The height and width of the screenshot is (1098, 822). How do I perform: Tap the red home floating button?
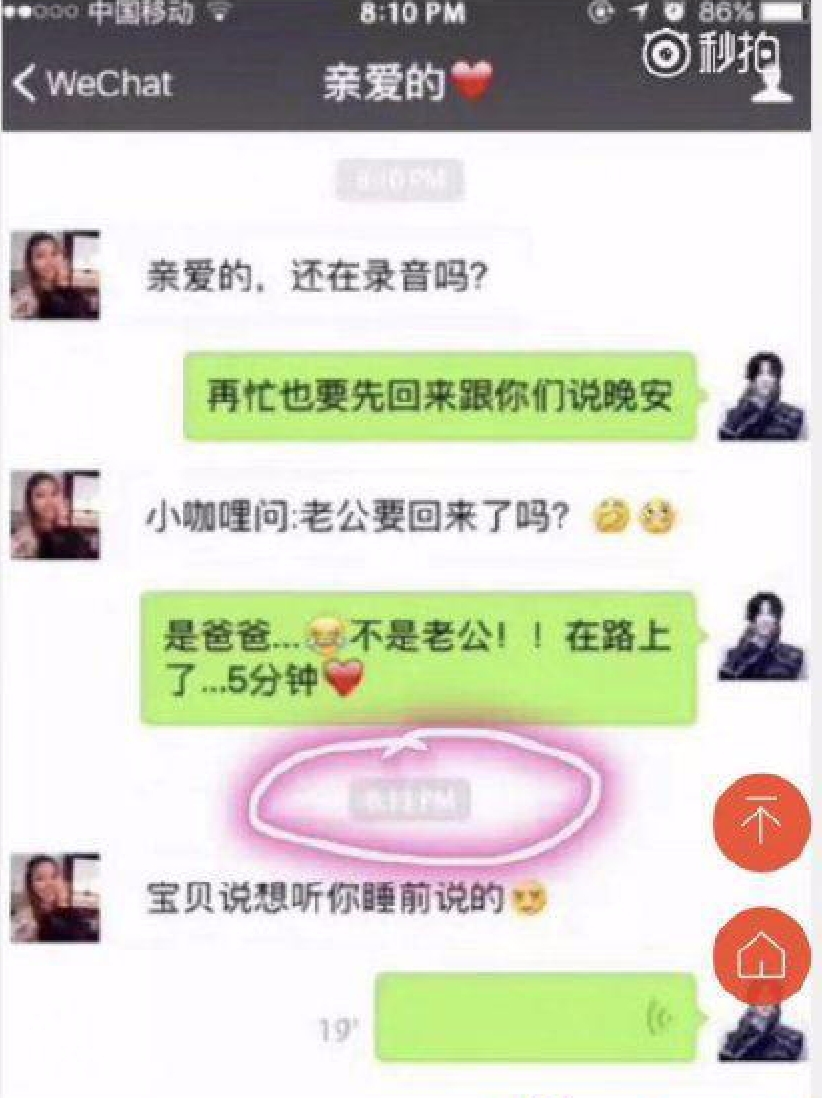pos(760,956)
